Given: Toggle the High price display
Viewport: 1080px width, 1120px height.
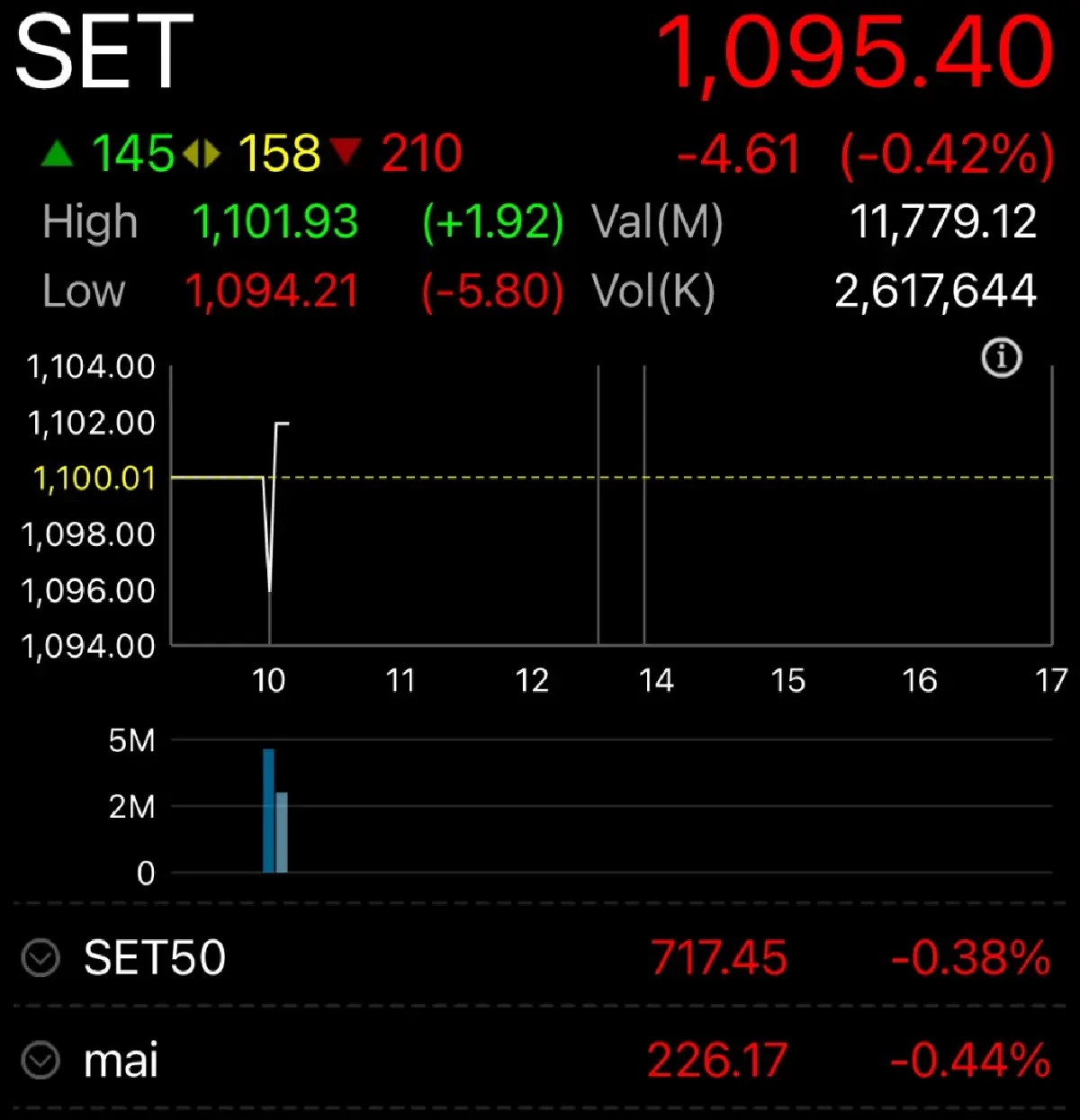Looking at the screenshot, I should [x=90, y=221].
